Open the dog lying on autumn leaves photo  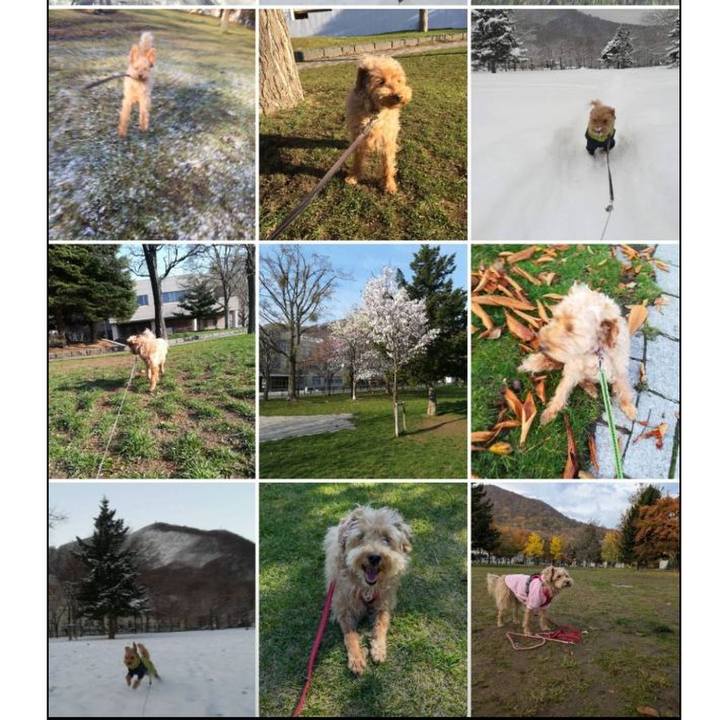(574, 361)
